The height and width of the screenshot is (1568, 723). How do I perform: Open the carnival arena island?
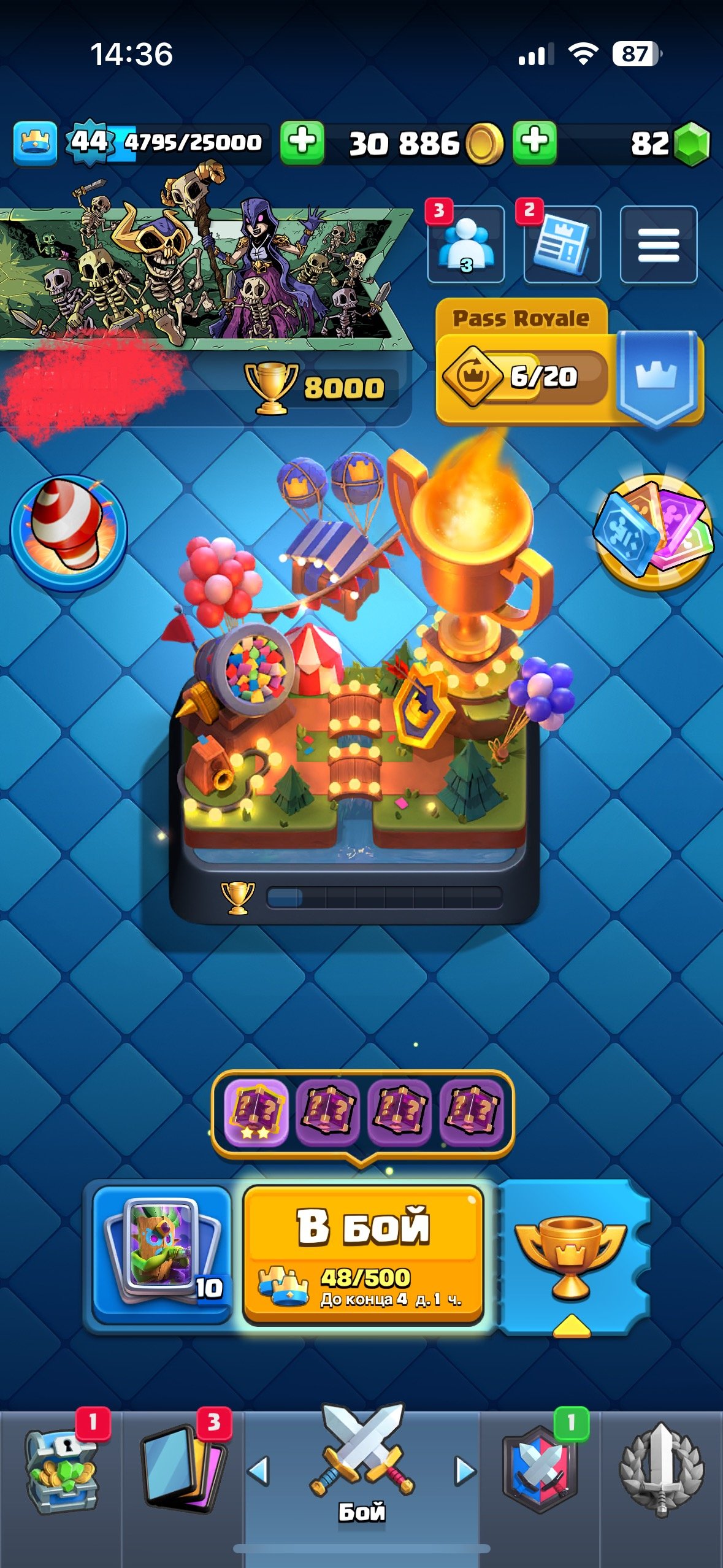[x=354, y=681]
